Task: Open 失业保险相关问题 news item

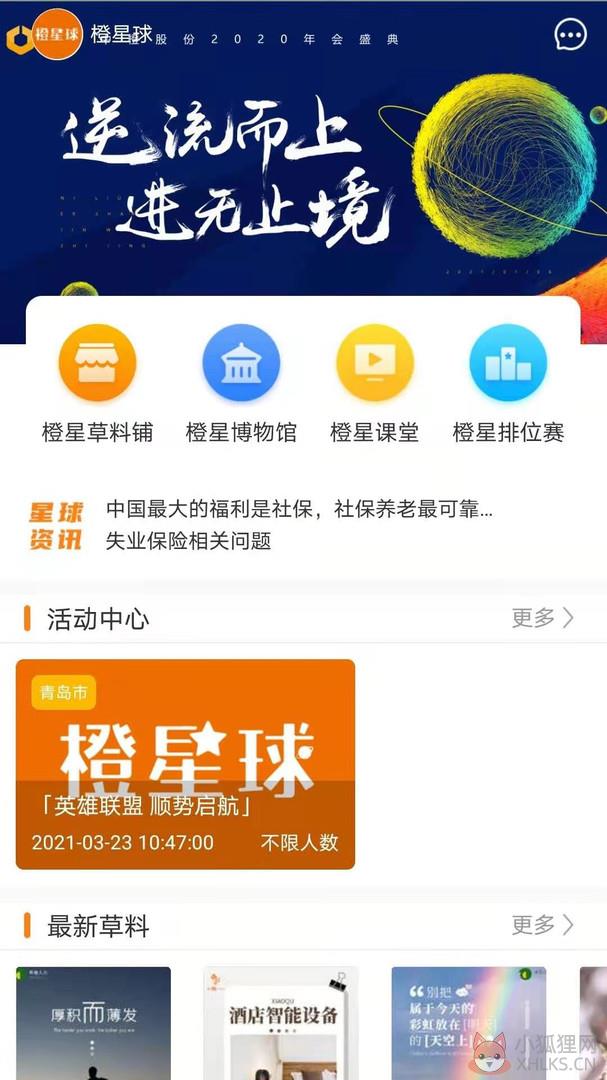Action: (x=188, y=541)
